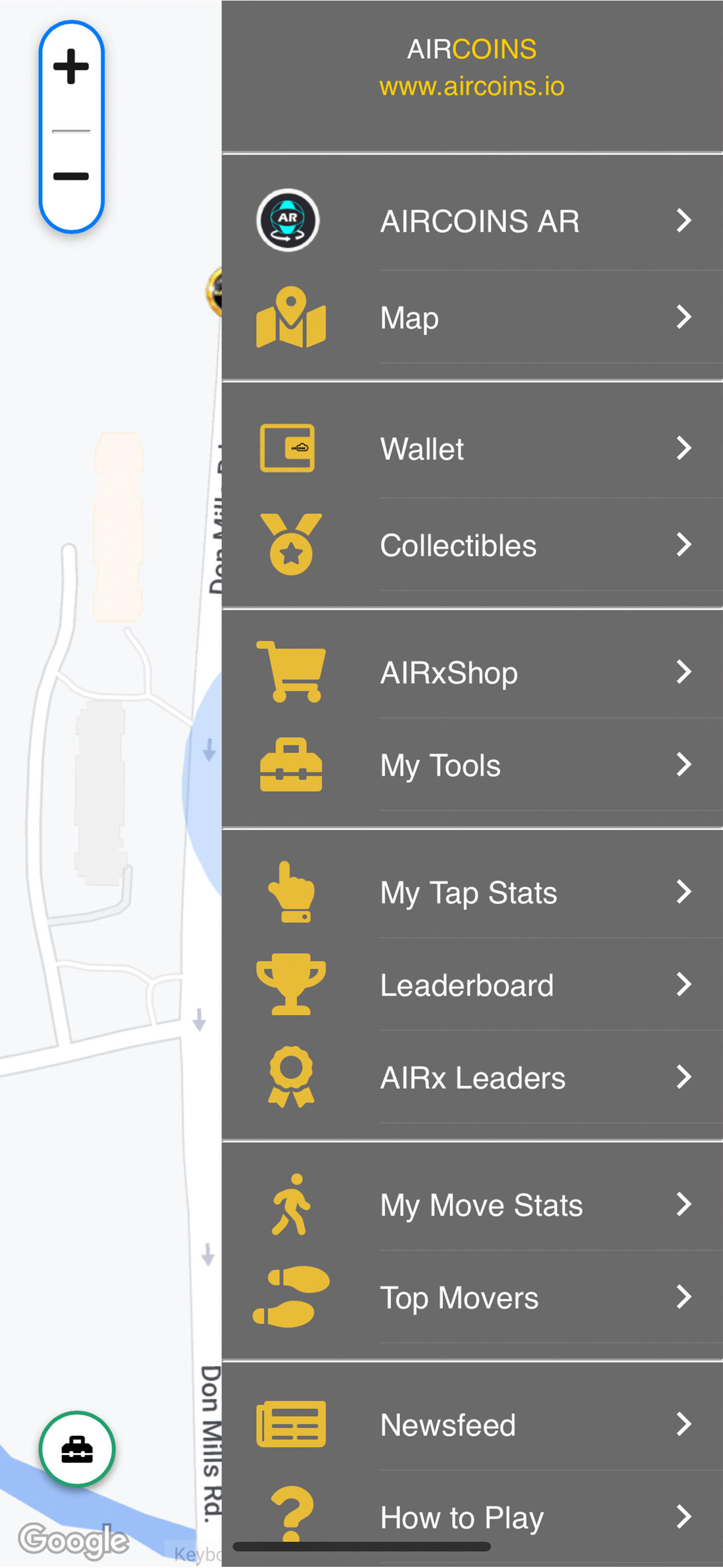Image resolution: width=723 pixels, height=1568 pixels.
Task: Open My Tap Stats
Action: click(x=472, y=892)
